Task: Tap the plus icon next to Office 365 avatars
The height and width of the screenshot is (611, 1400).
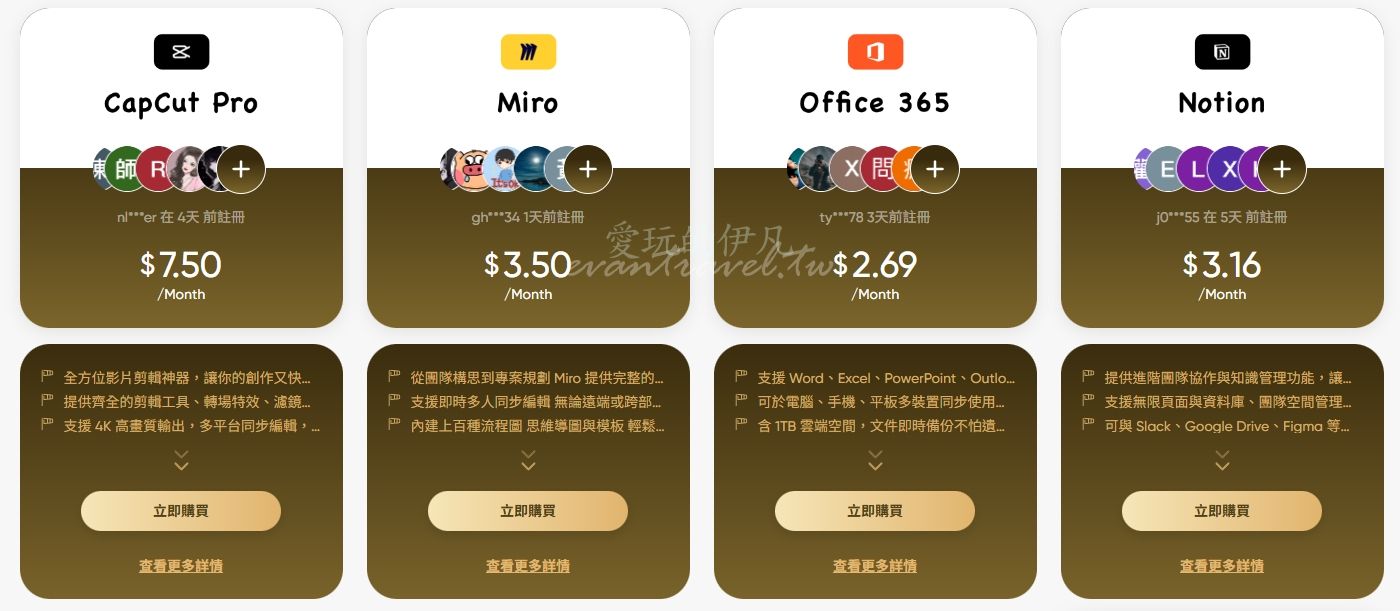Action: (935, 169)
